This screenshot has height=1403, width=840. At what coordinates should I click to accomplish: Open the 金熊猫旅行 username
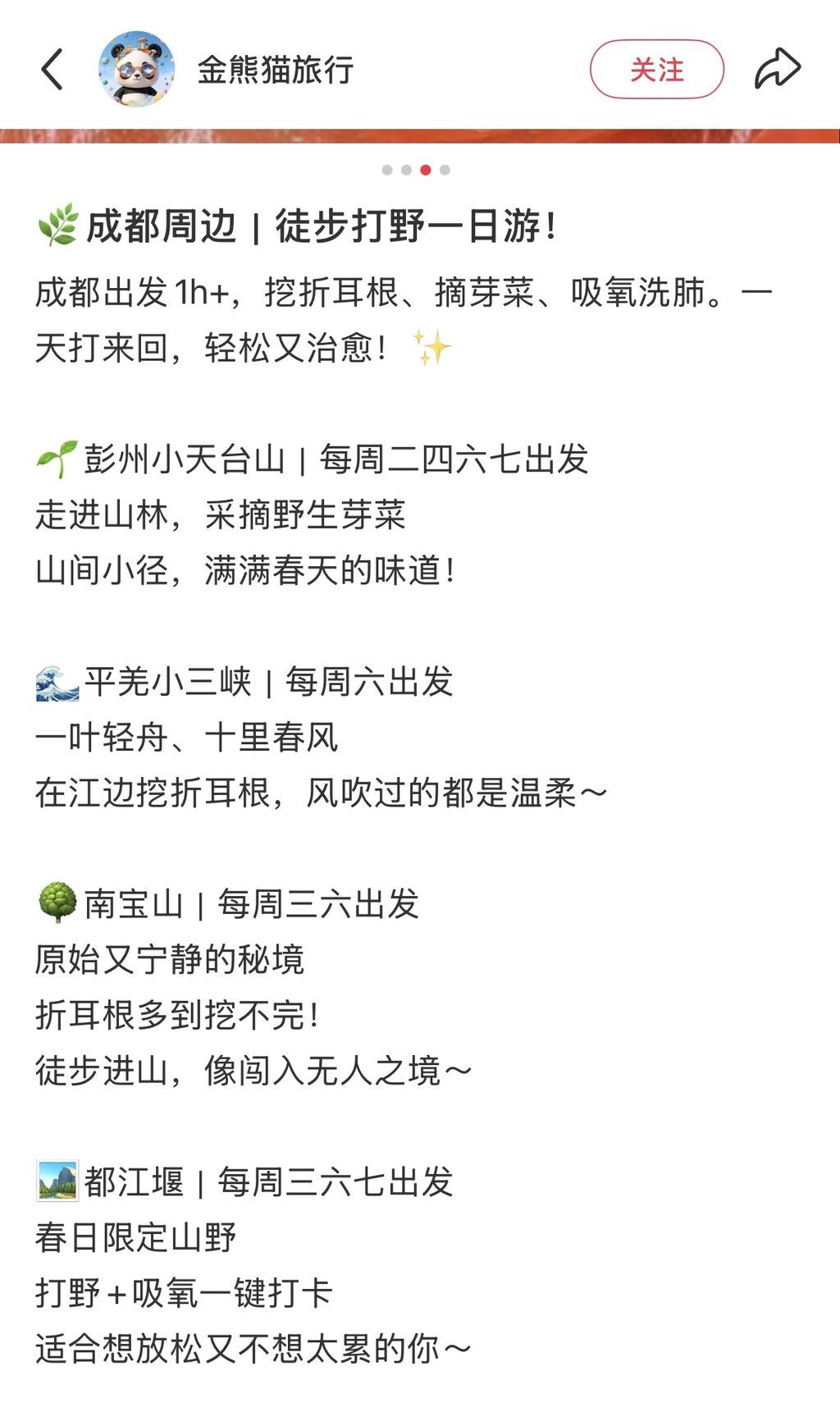click(275, 70)
